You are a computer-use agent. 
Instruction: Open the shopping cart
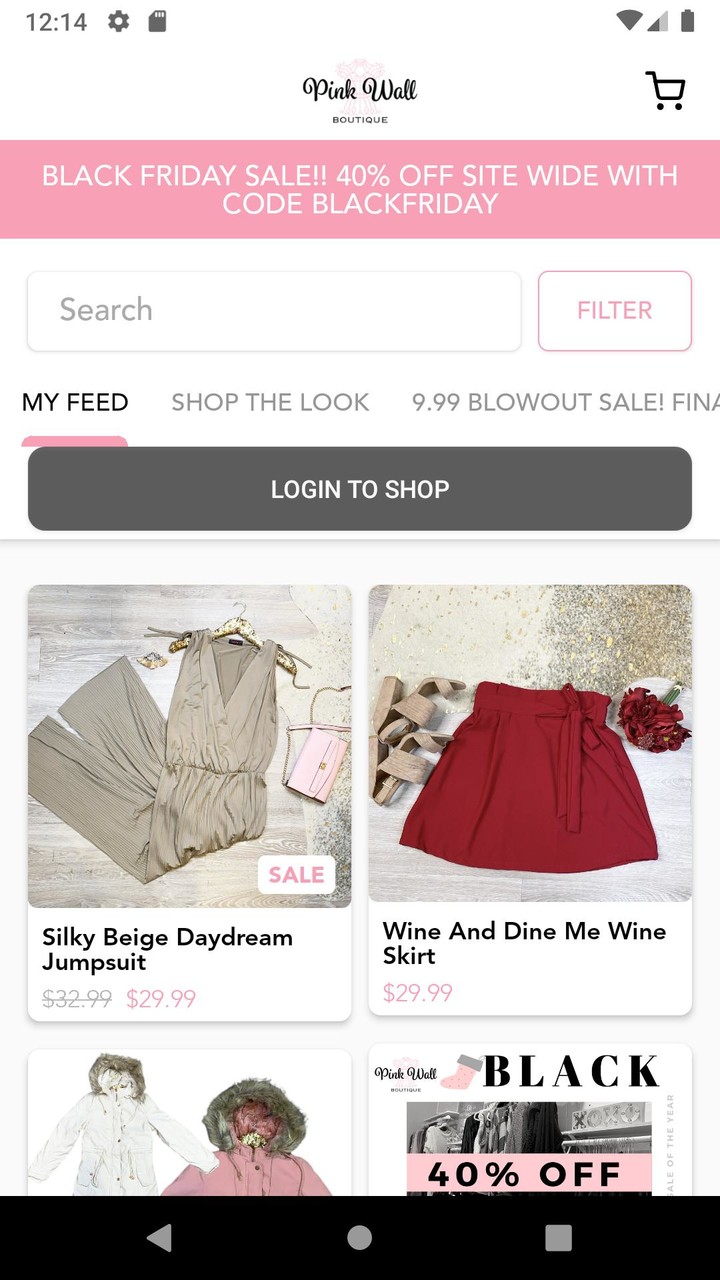(x=666, y=90)
